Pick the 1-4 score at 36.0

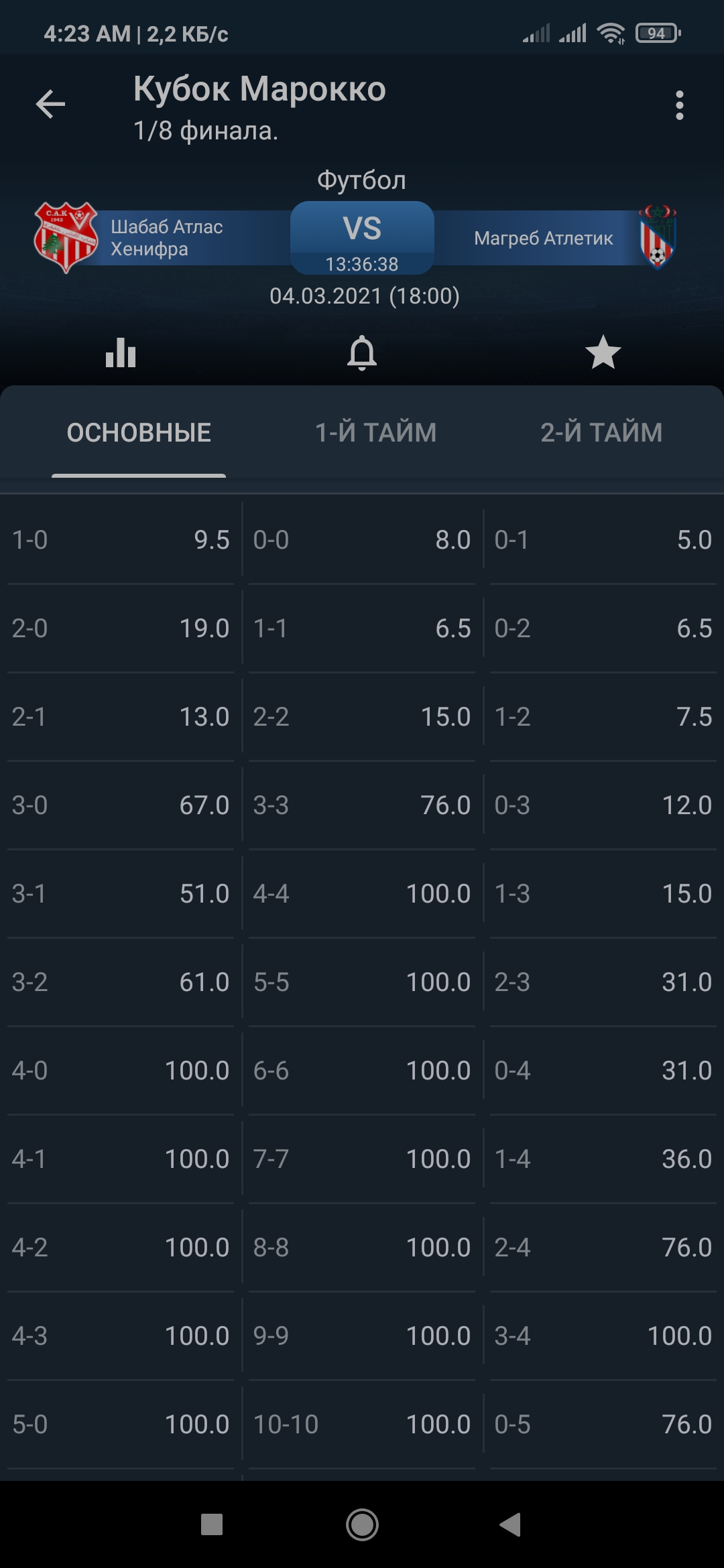(603, 1159)
